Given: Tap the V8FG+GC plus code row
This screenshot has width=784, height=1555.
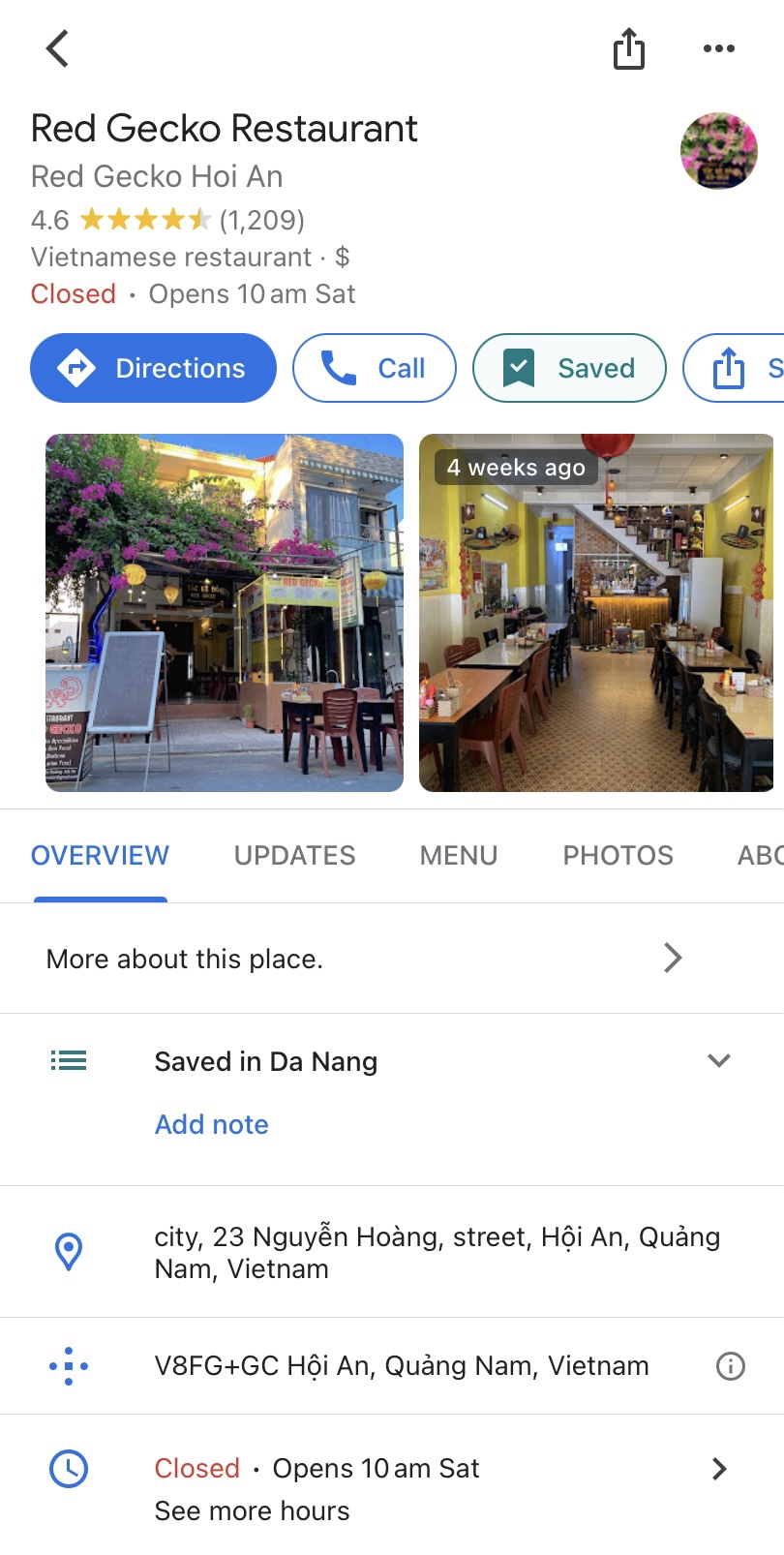Looking at the screenshot, I should coord(401,1366).
